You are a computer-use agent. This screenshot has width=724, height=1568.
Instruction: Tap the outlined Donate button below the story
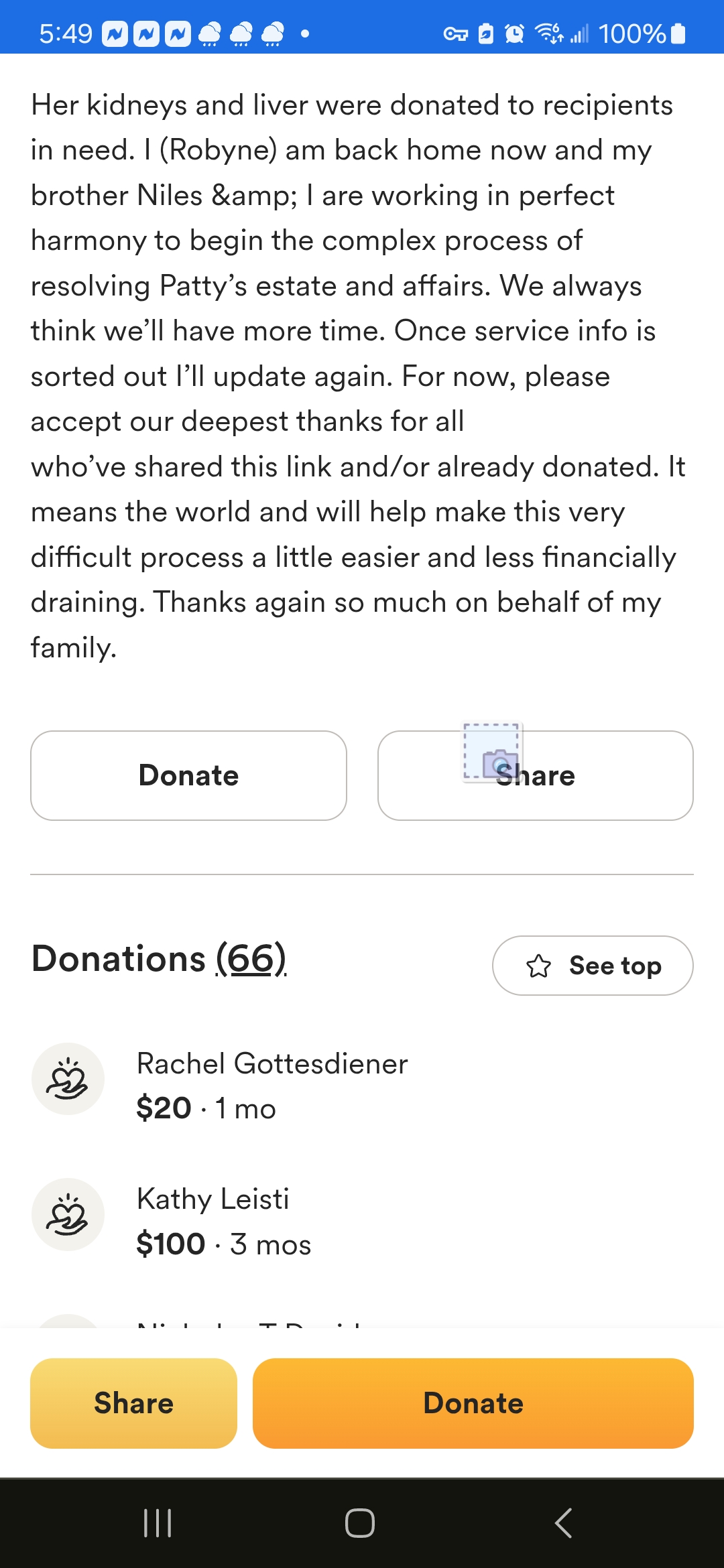click(188, 775)
